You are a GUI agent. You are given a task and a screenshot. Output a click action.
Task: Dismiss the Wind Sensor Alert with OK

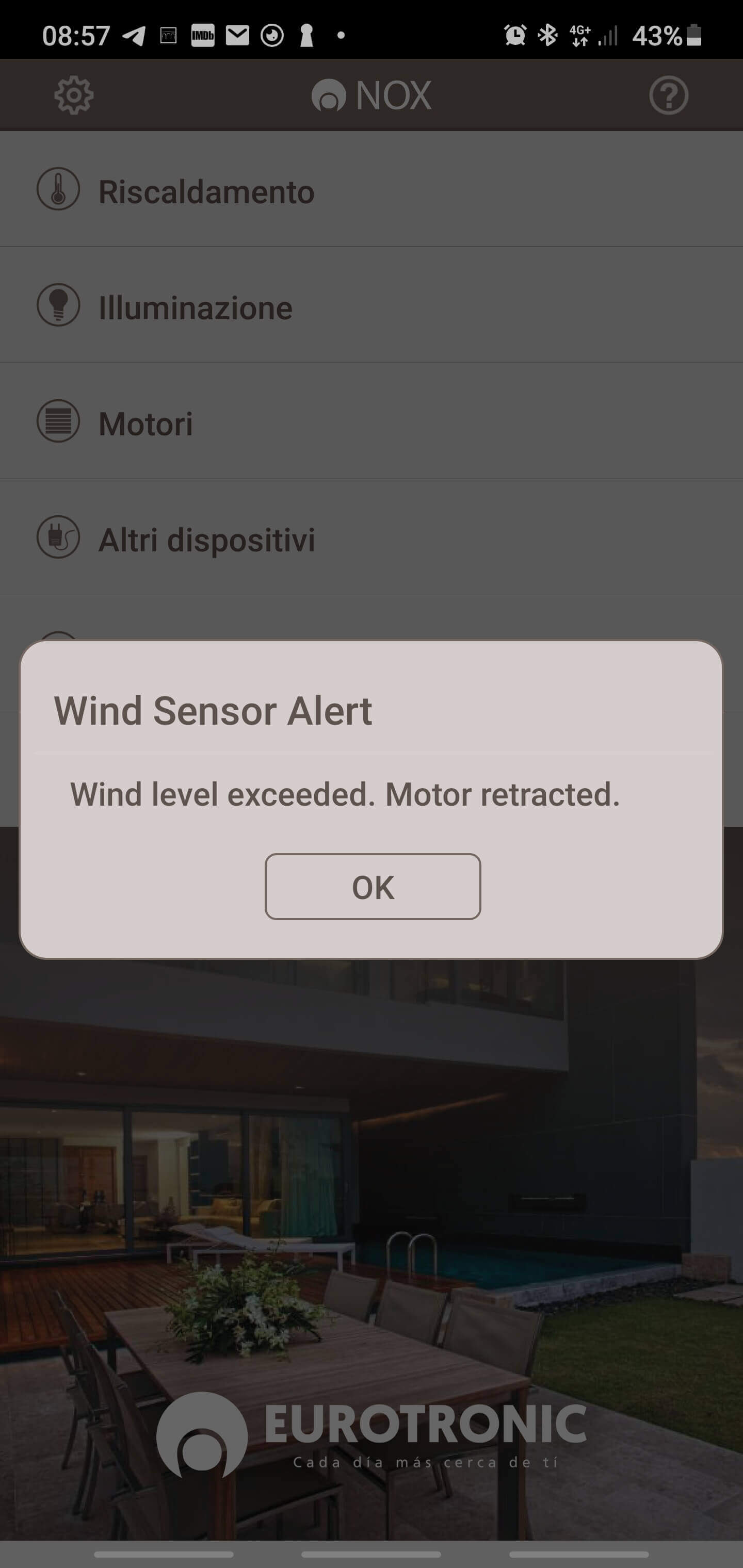click(x=372, y=886)
